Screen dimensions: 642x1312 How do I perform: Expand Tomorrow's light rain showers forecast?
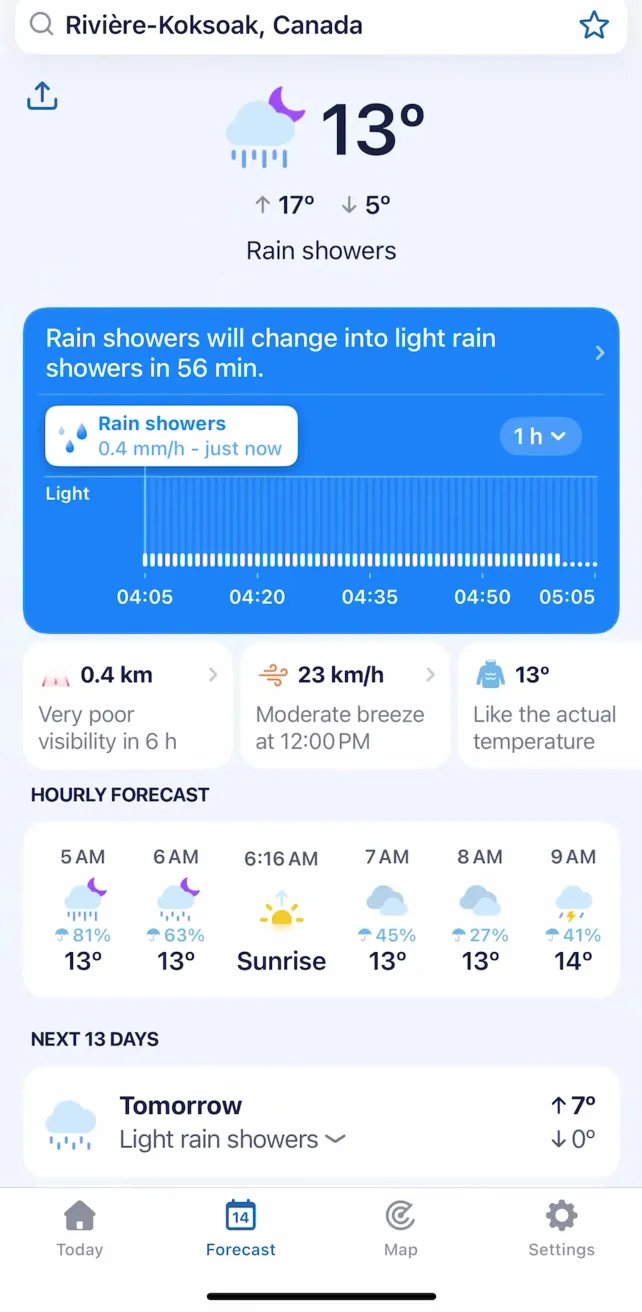click(x=322, y=1122)
